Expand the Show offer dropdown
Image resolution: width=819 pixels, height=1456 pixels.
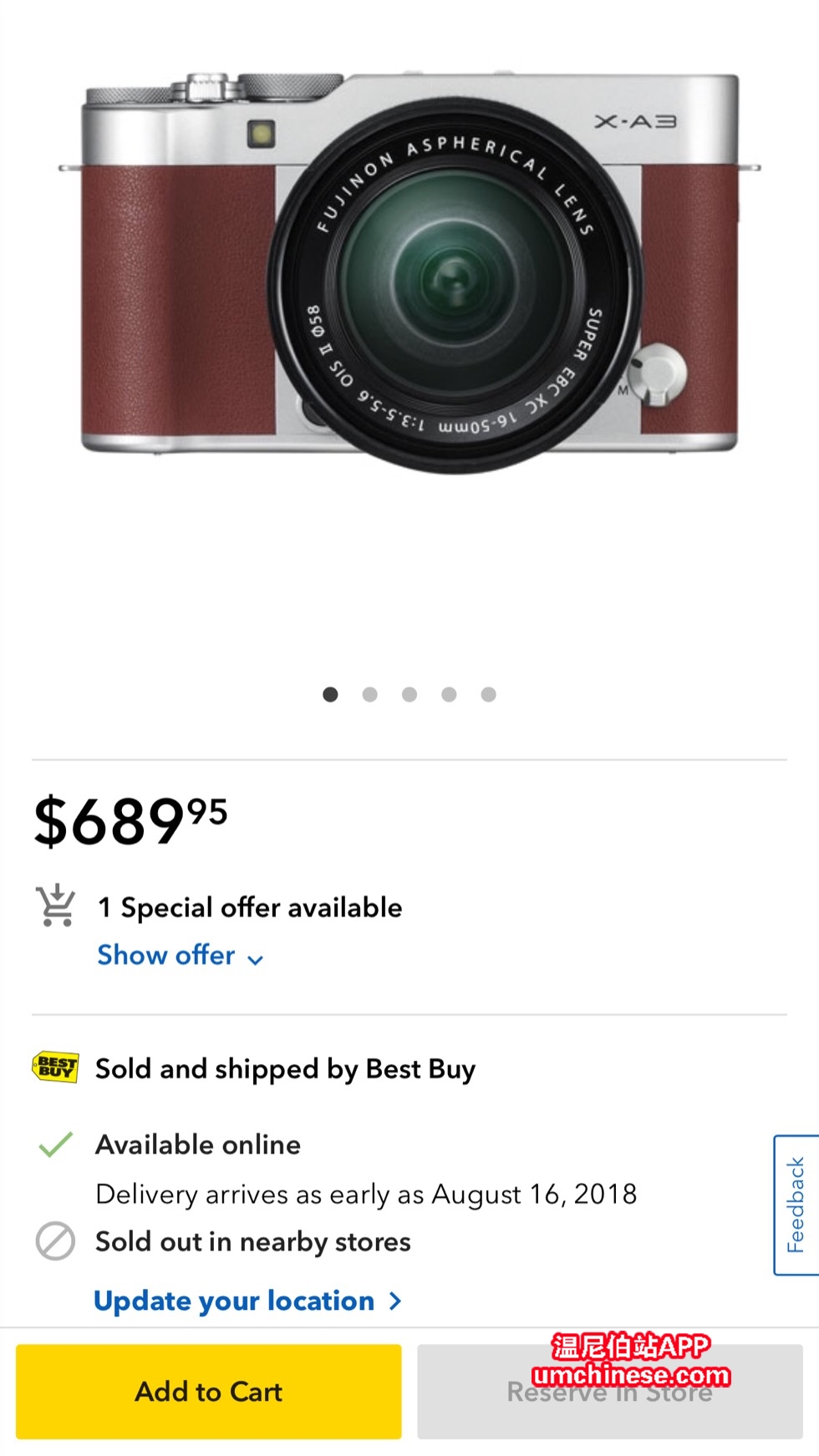[181, 956]
